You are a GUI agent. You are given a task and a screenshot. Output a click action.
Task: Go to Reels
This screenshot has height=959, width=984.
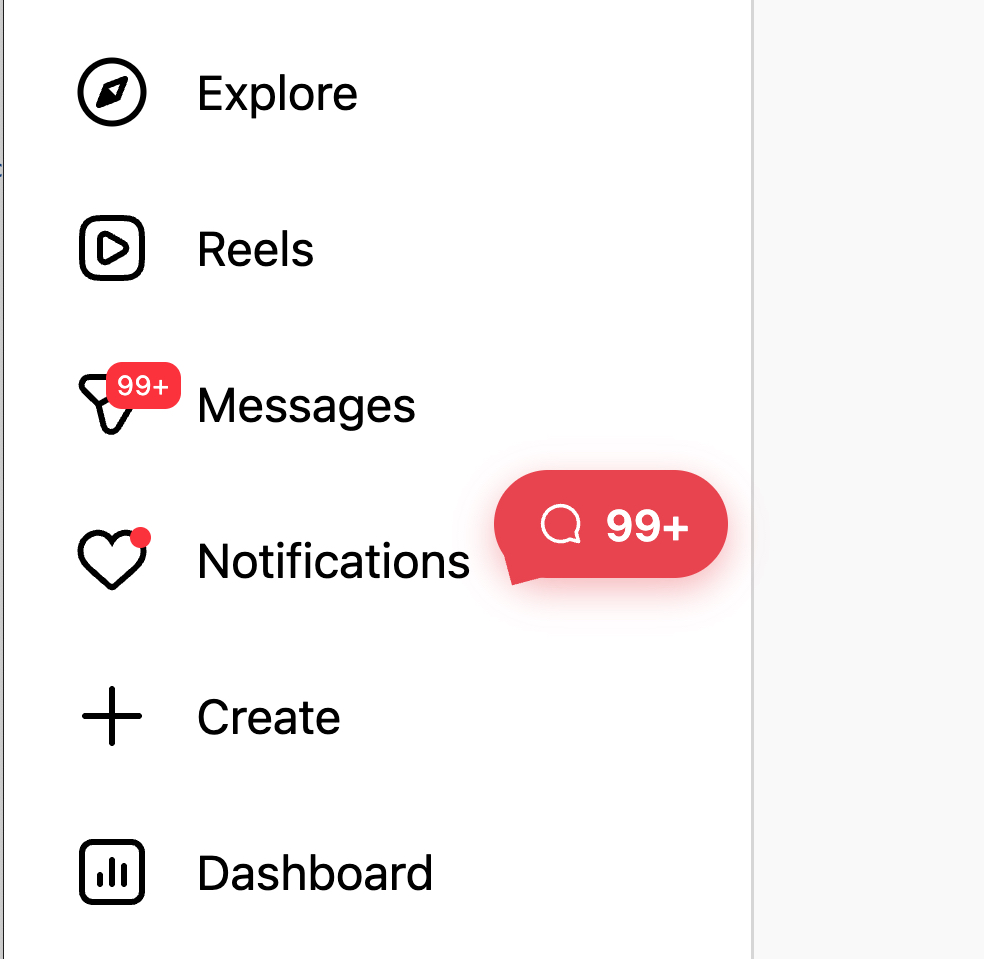(x=255, y=250)
